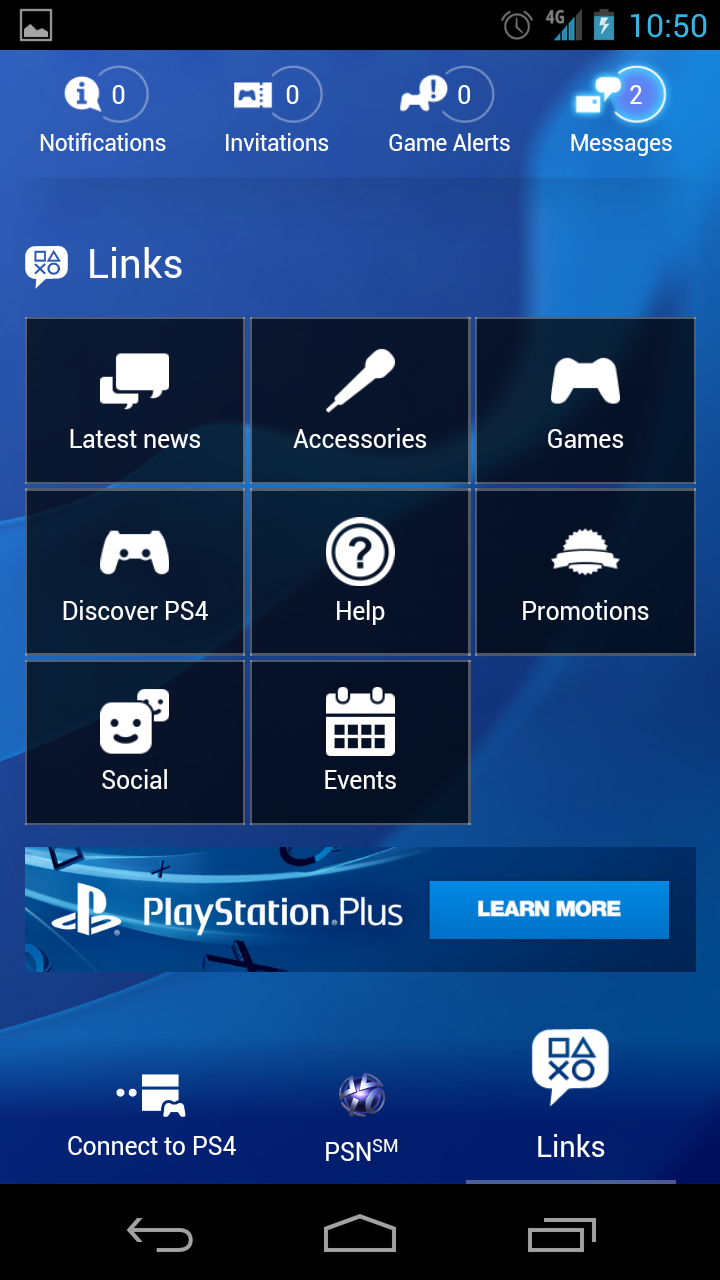720x1280 pixels.
Task: Go to the home screen
Action: pos(360,1235)
